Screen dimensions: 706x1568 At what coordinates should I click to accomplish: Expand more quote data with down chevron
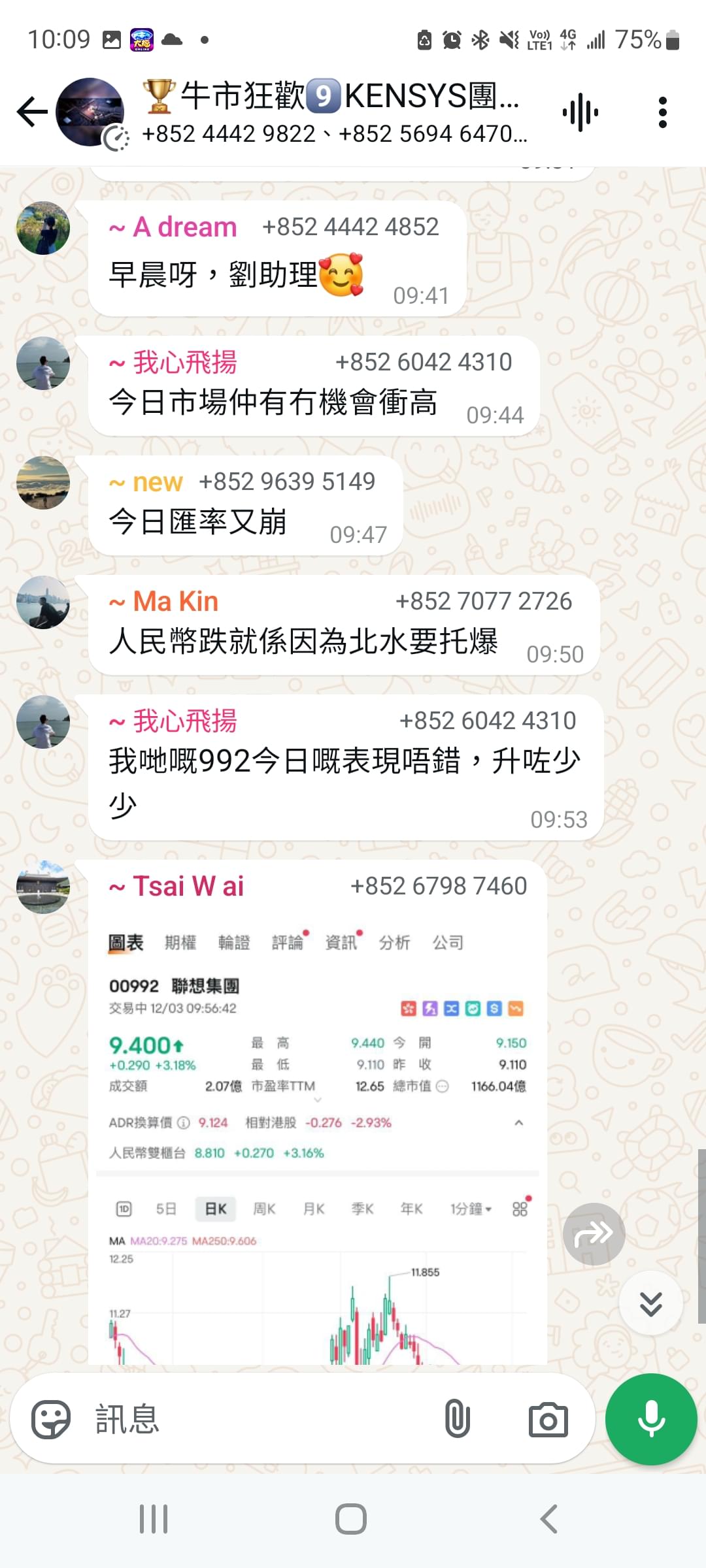coord(318,1100)
